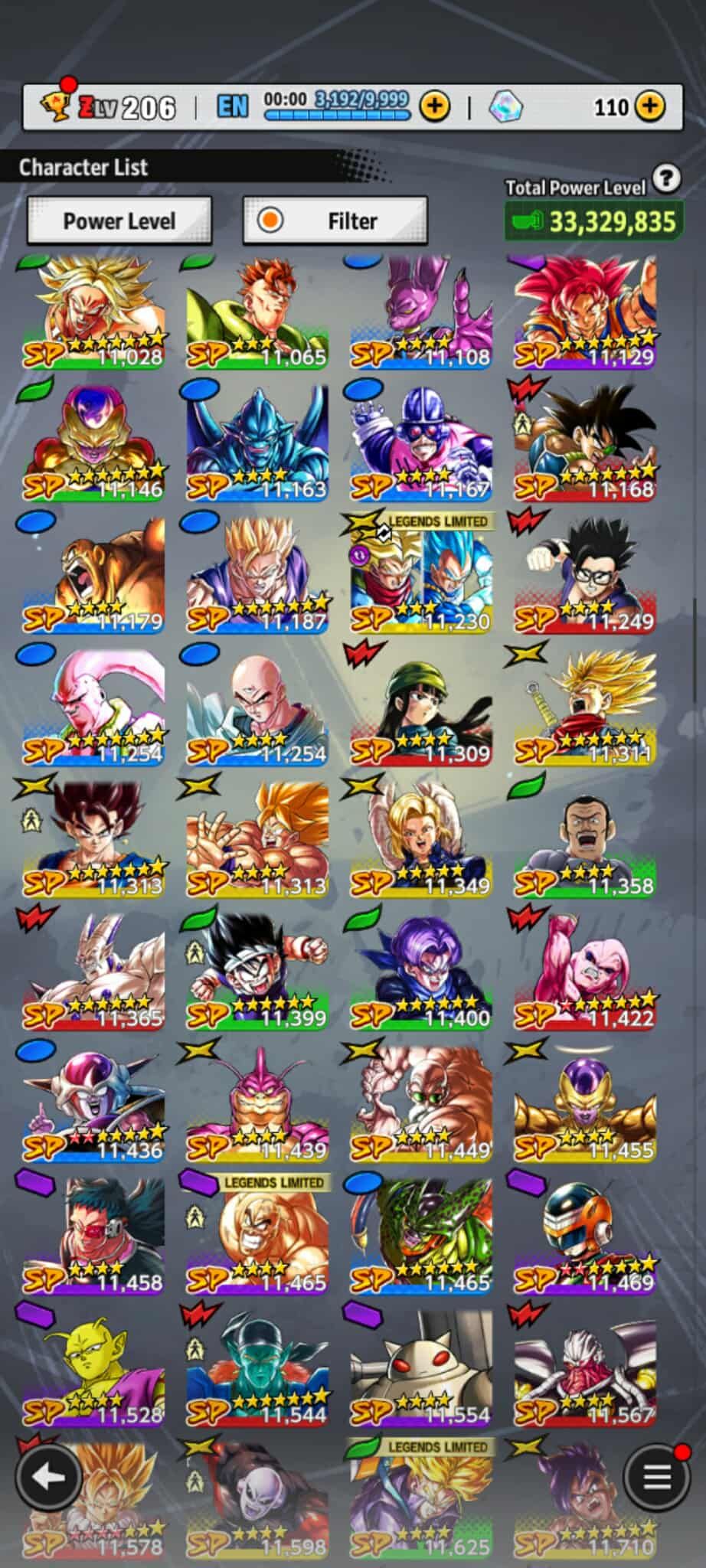Choose the character with power 11,469
The width and height of the screenshot is (706, 1568).
coord(584,1236)
